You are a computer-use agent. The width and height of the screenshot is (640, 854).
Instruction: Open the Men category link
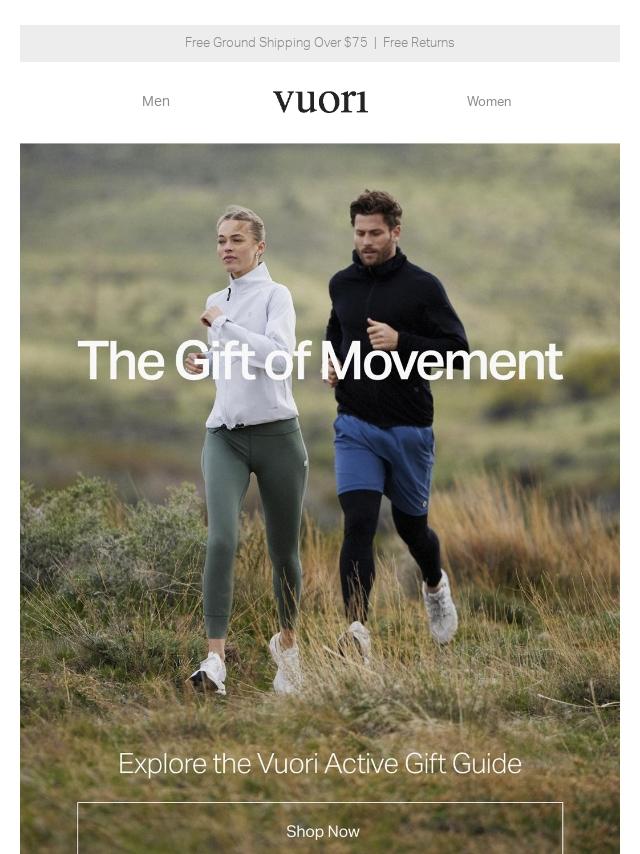click(156, 101)
